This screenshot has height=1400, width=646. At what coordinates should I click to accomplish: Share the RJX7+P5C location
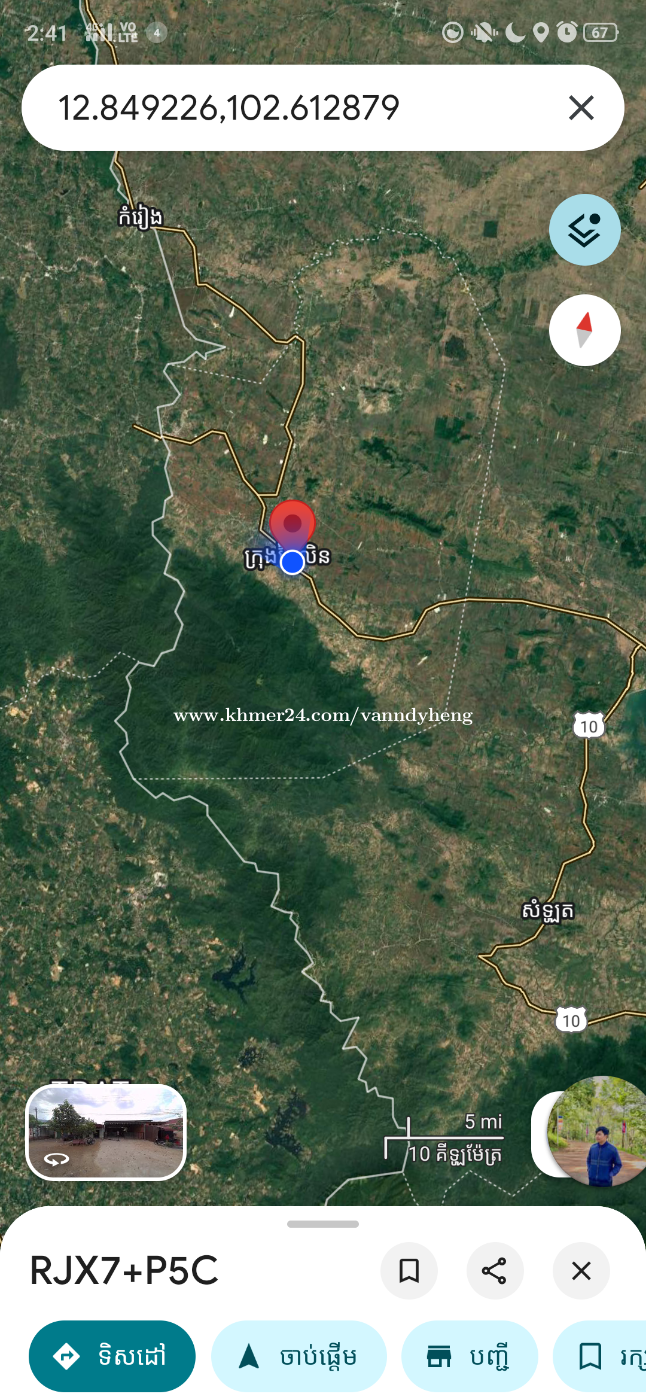[494, 1271]
